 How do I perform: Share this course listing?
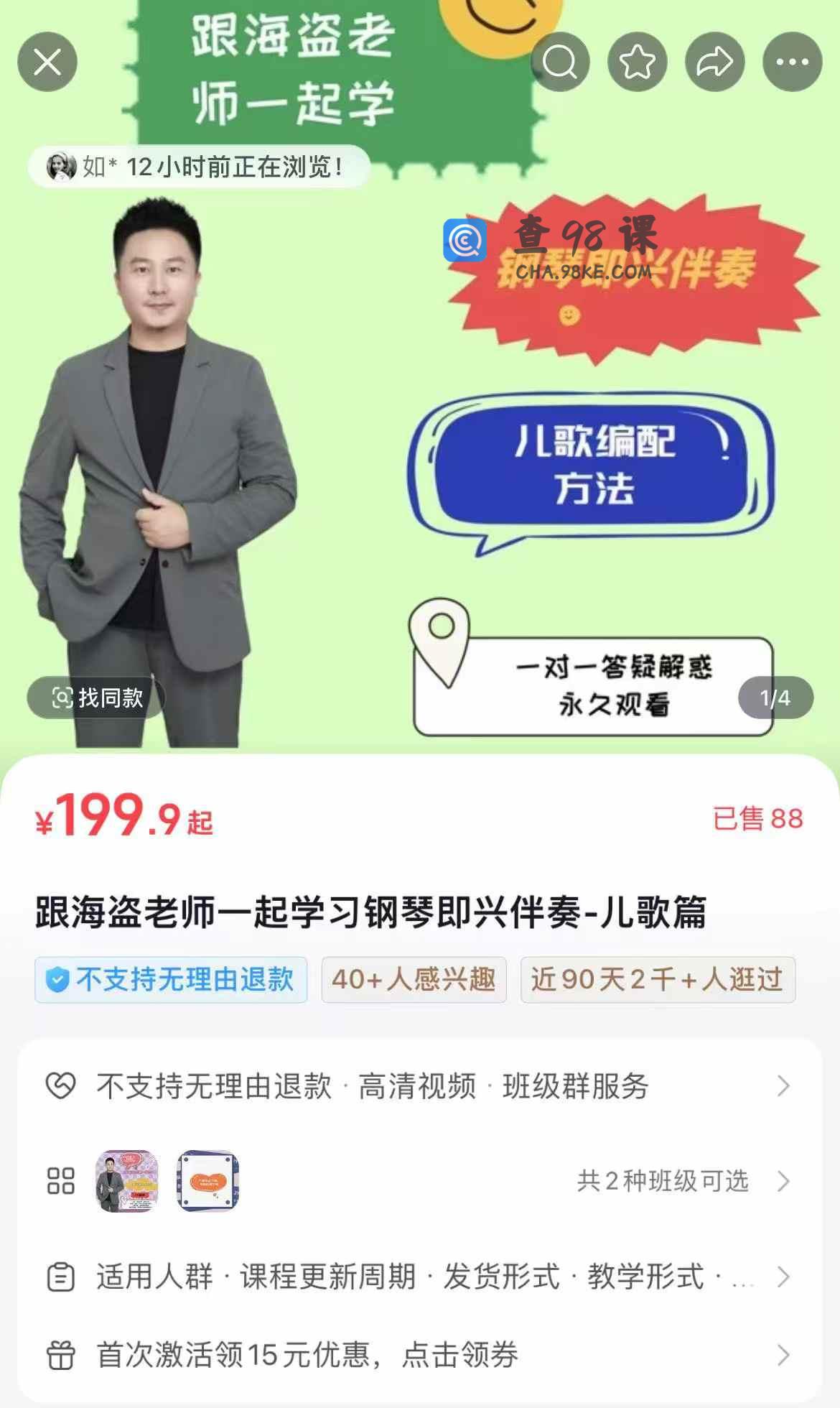tap(715, 62)
